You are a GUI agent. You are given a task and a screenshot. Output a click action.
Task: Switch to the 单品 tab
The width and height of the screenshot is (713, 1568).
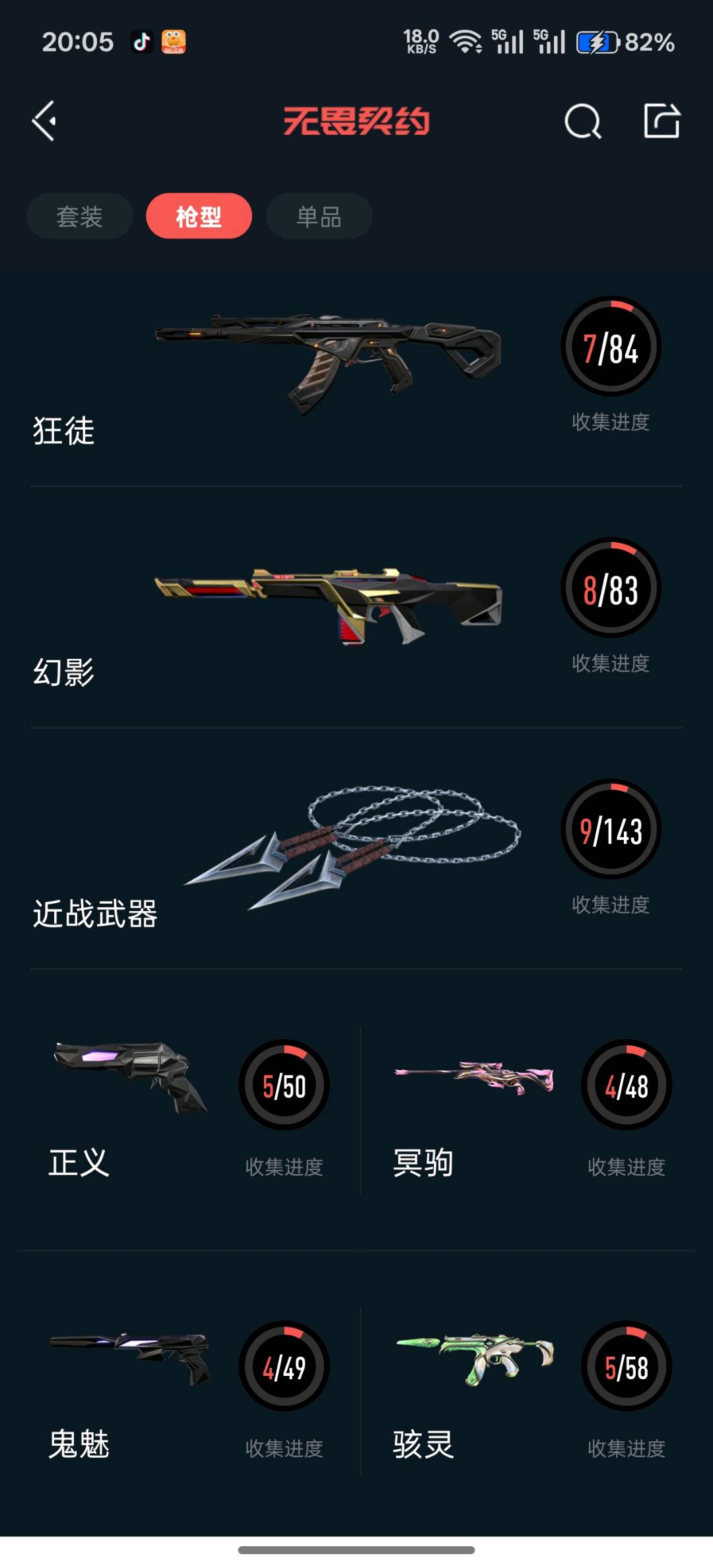pos(319,216)
